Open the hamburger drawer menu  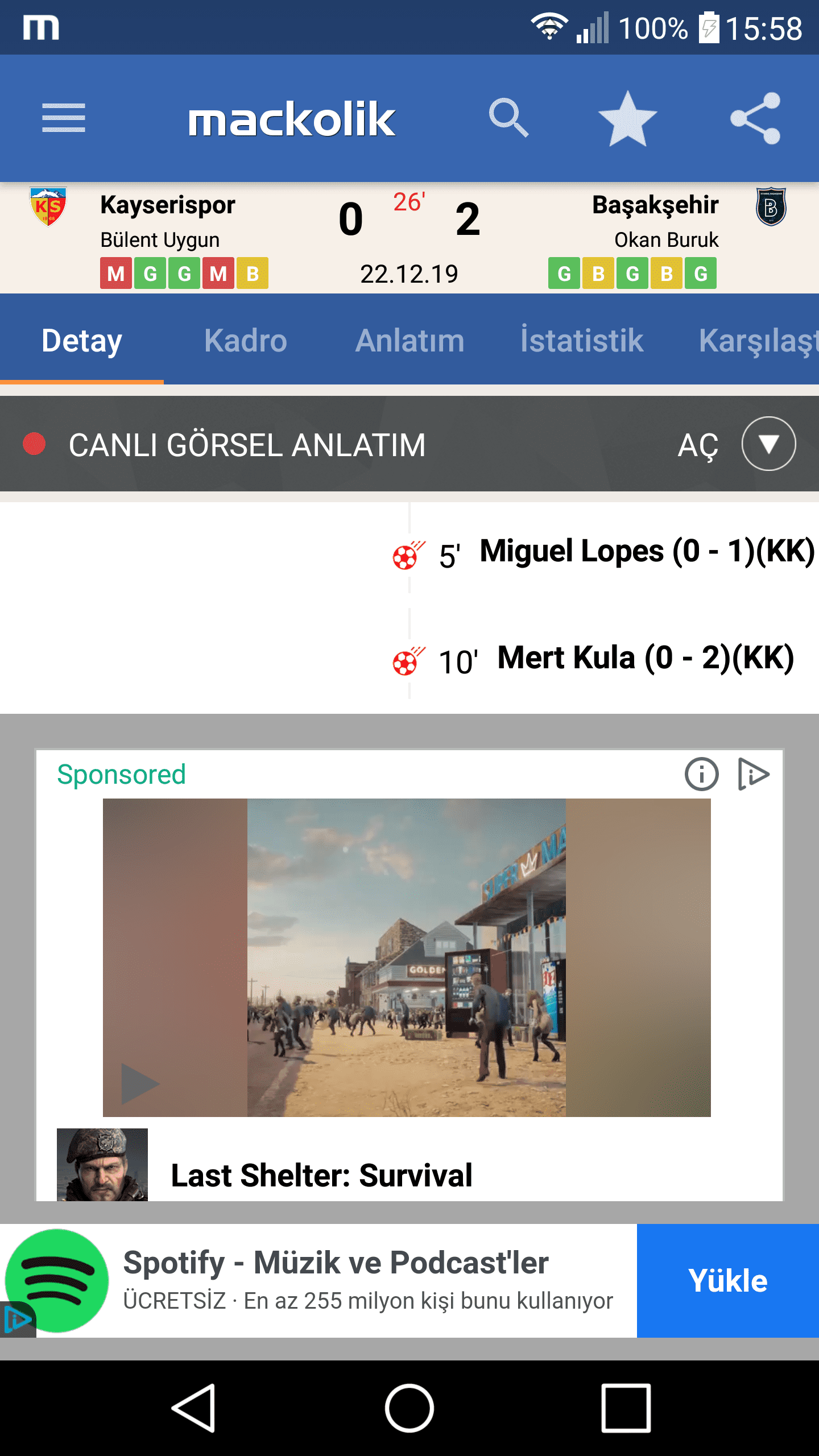click(x=64, y=118)
